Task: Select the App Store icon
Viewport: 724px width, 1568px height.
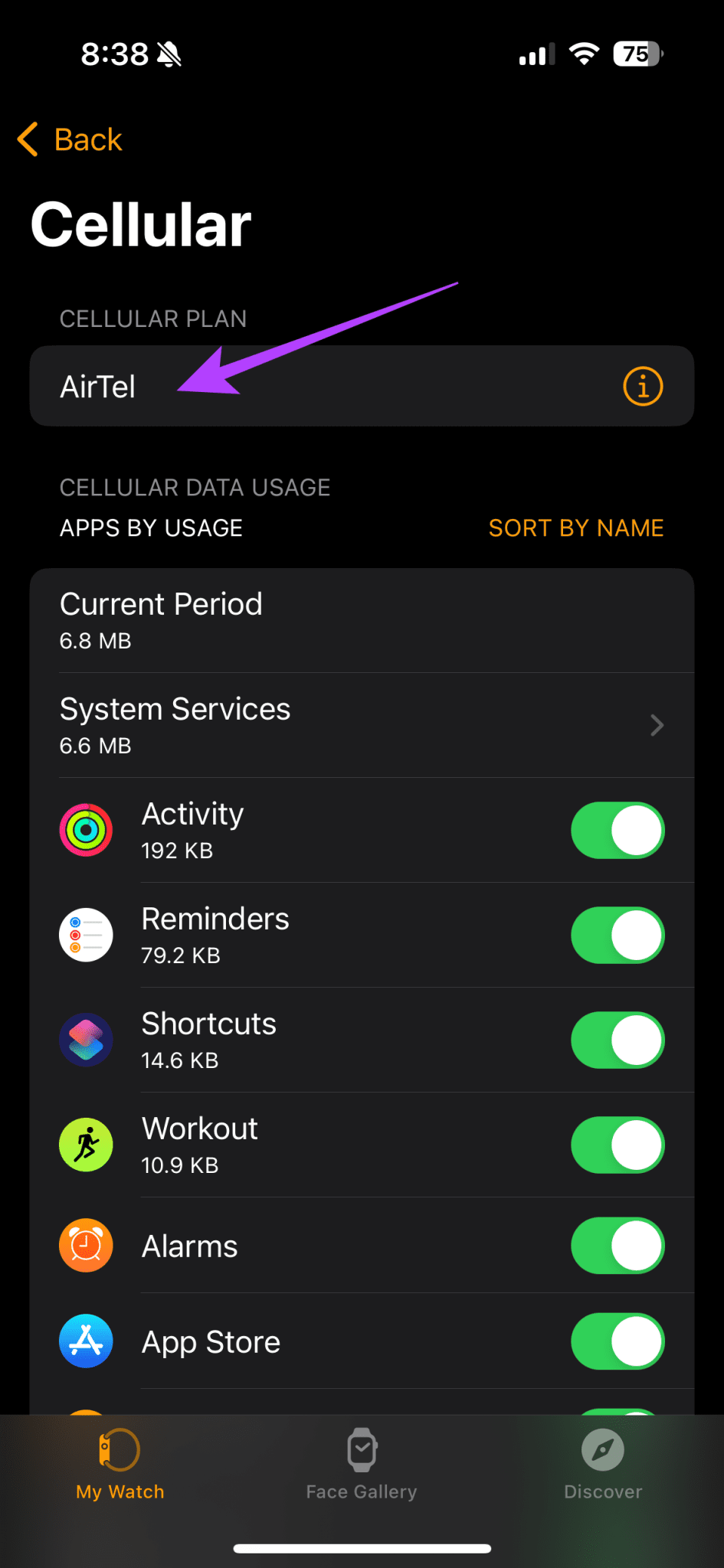Action: coord(86,1341)
